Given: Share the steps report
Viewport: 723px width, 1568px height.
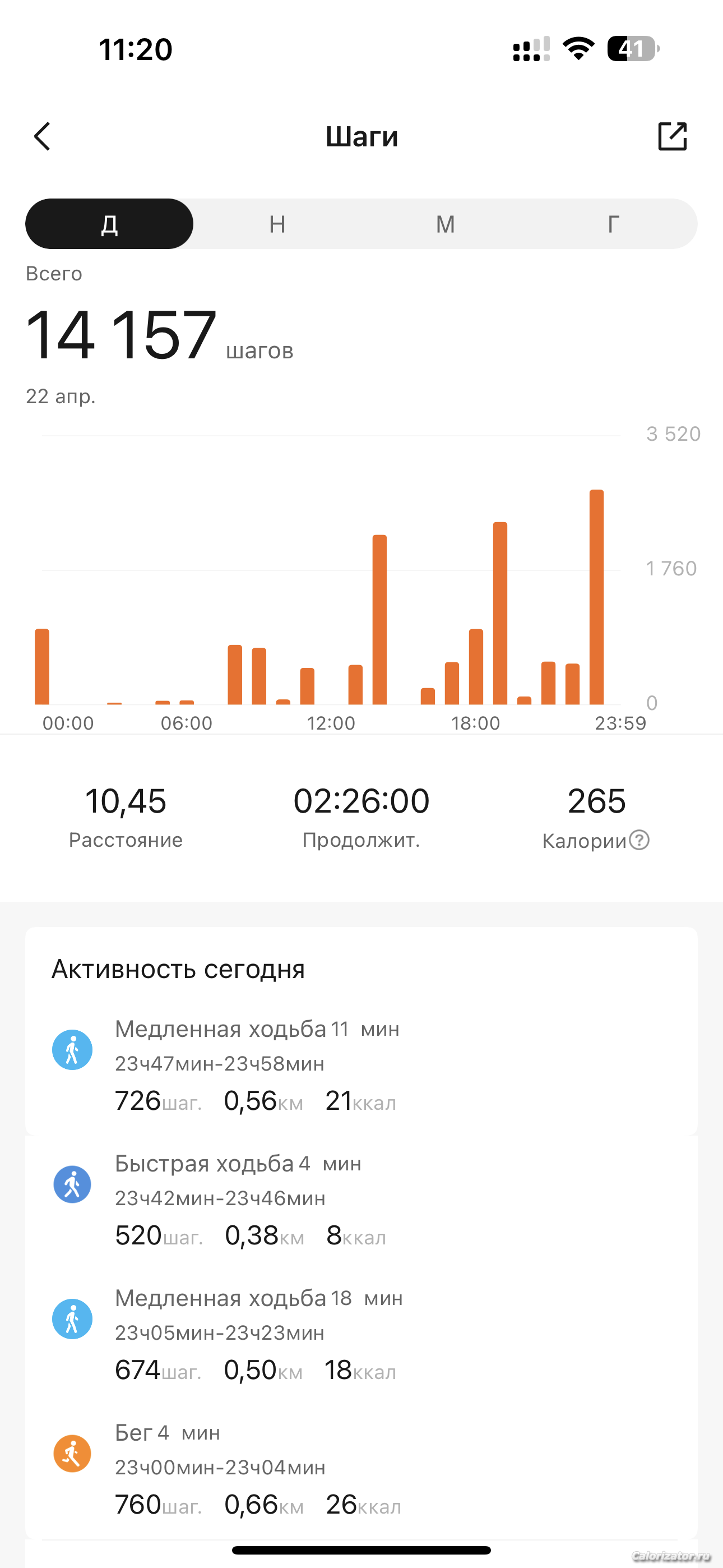Looking at the screenshot, I should point(672,136).
